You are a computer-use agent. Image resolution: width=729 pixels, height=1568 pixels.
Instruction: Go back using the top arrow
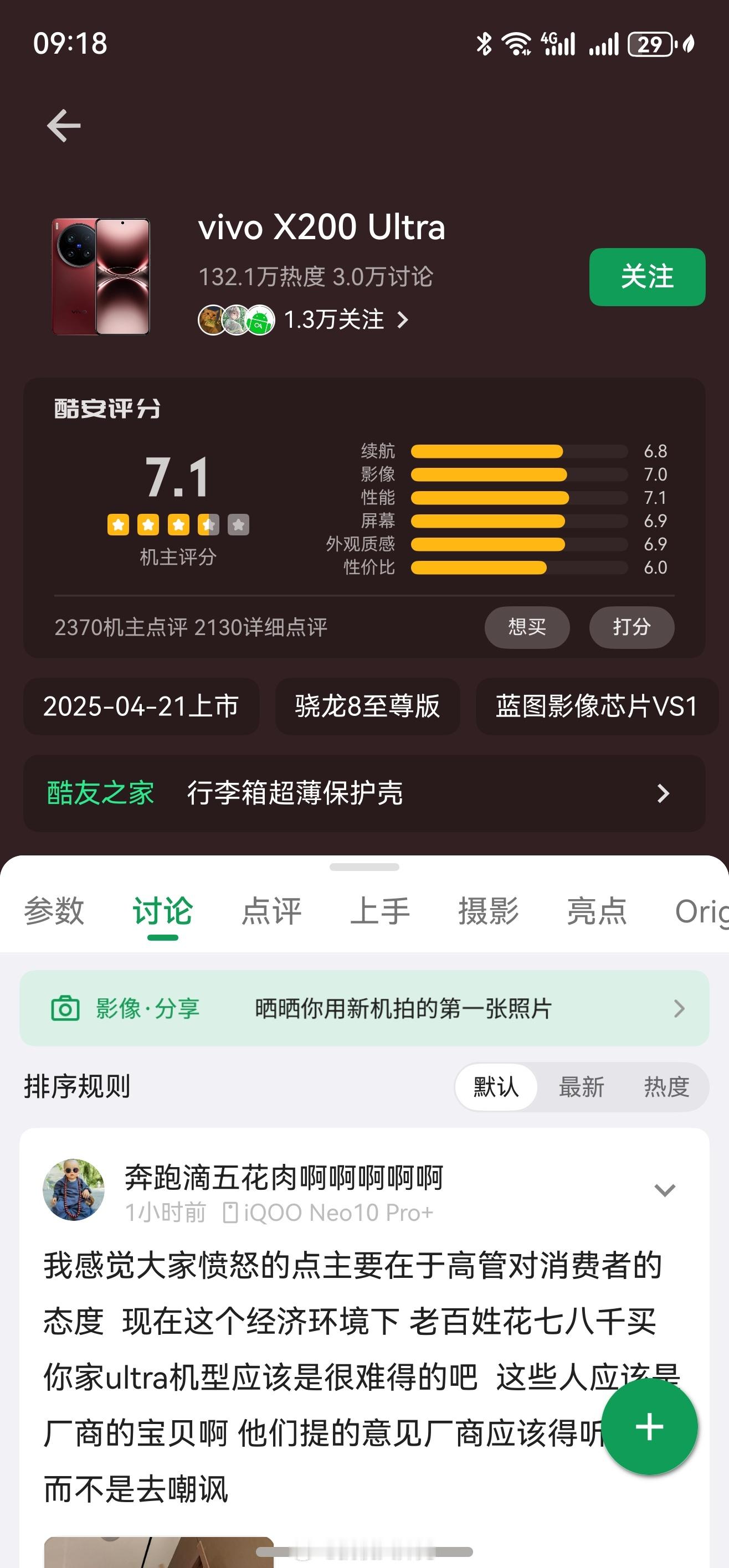point(64,126)
